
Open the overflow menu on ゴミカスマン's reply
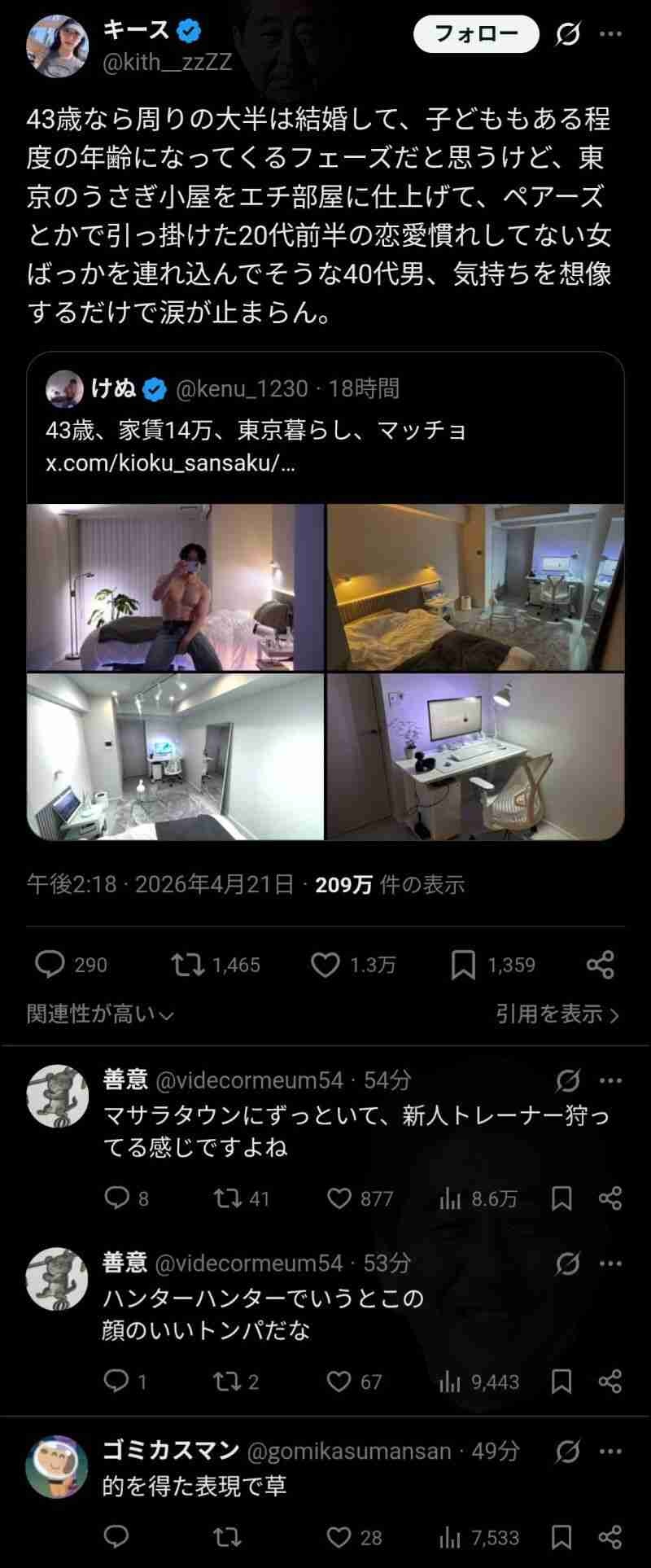coord(610,1452)
